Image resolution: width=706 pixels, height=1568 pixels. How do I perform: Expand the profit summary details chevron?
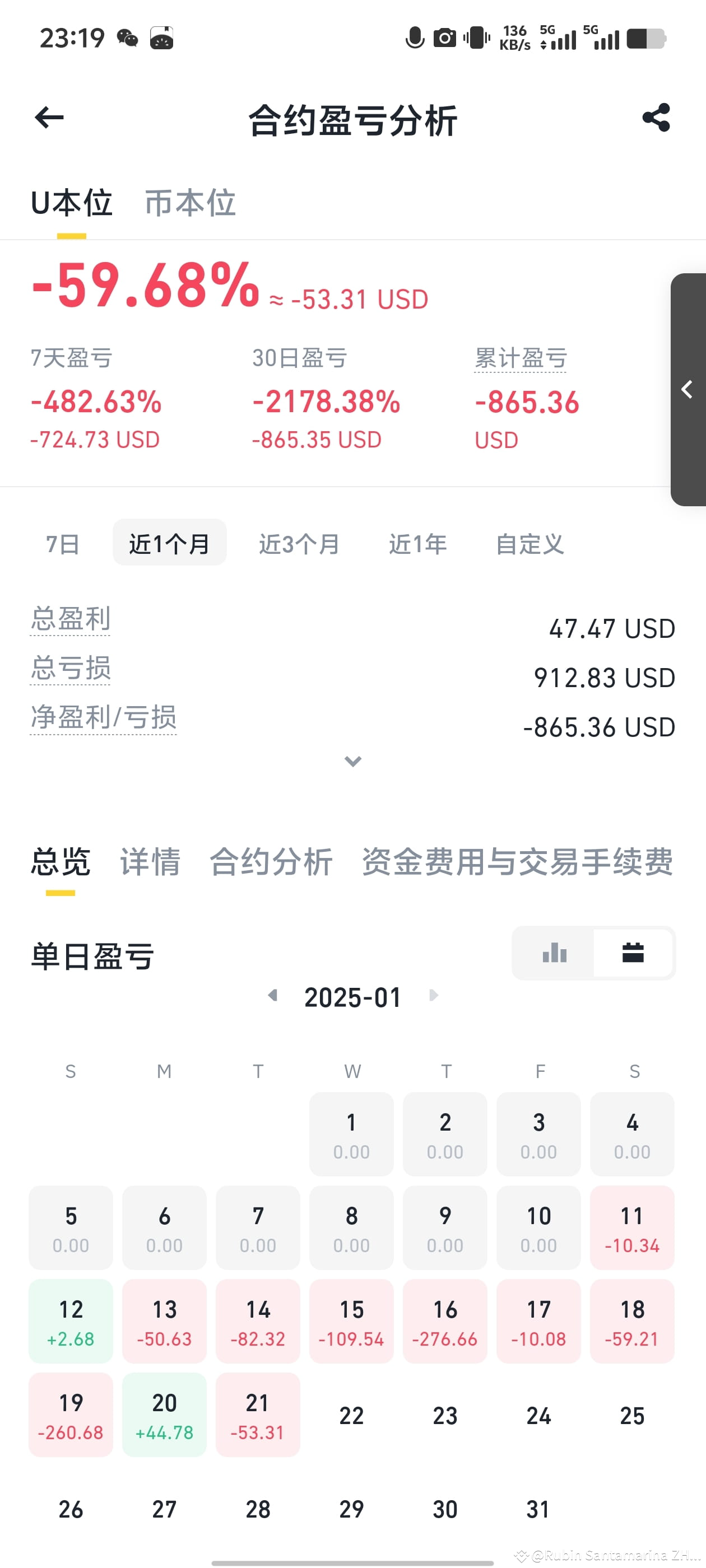point(351,761)
